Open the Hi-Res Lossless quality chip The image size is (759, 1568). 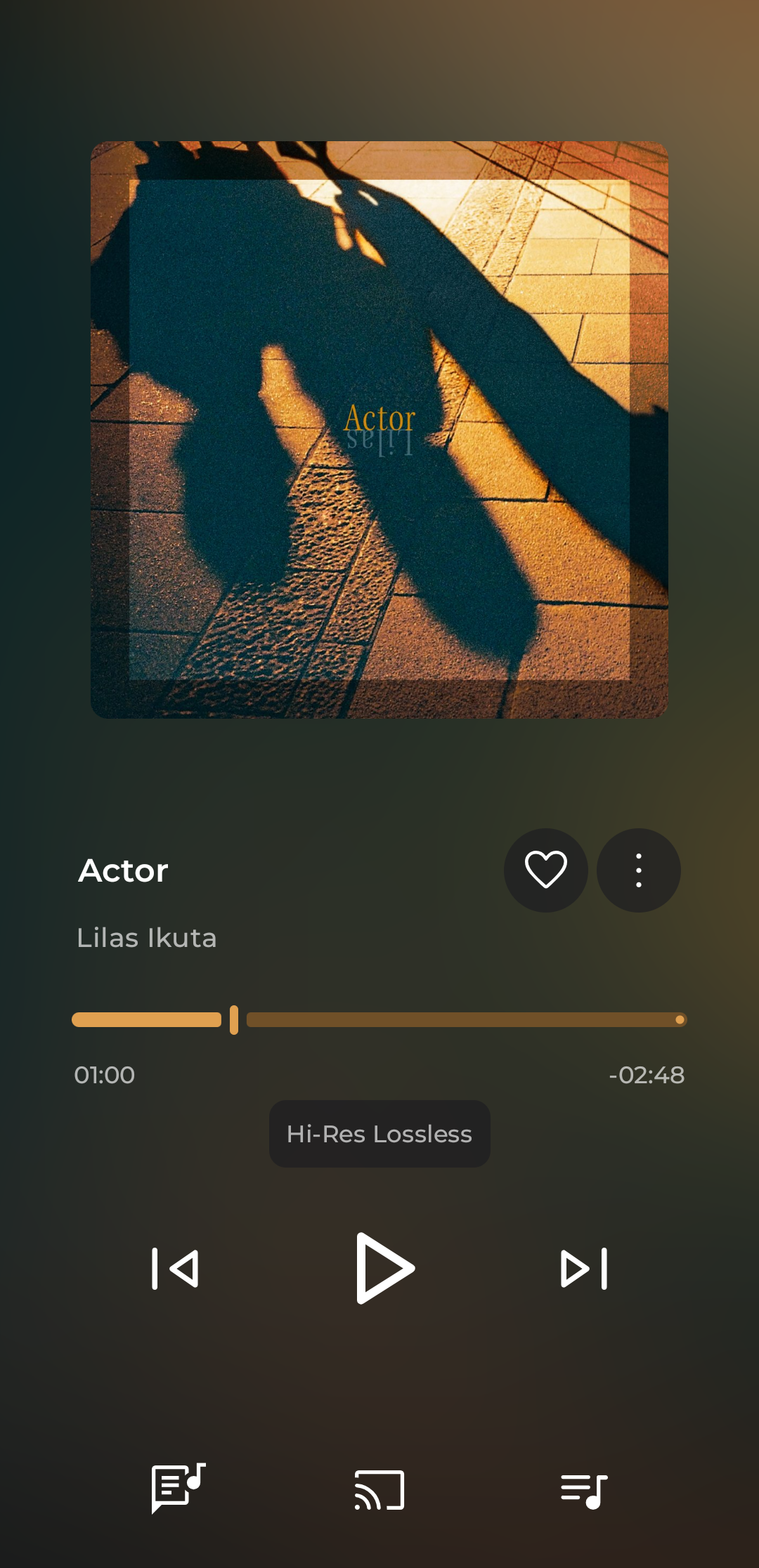pyautogui.click(x=379, y=1134)
